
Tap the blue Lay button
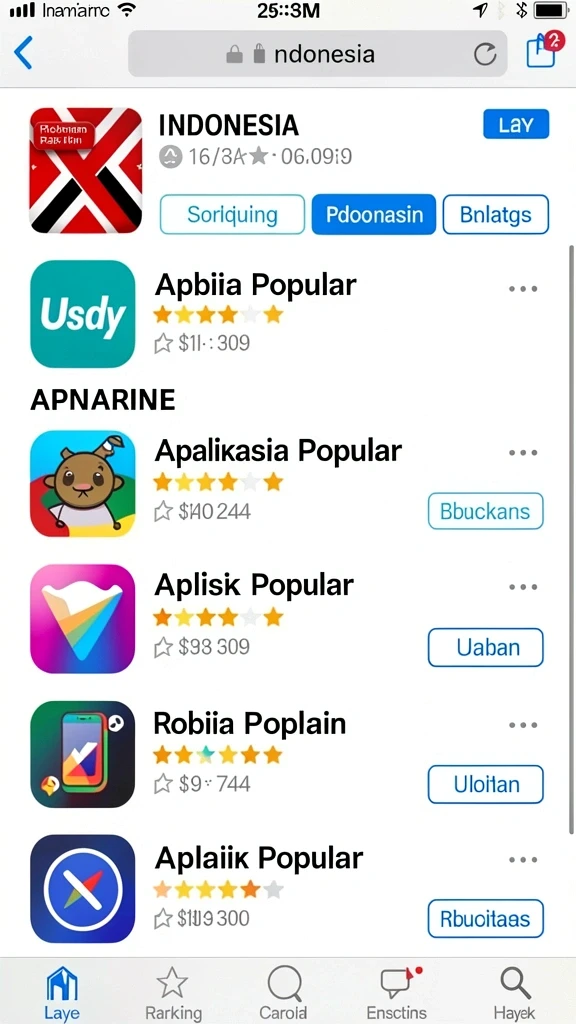(x=516, y=124)
